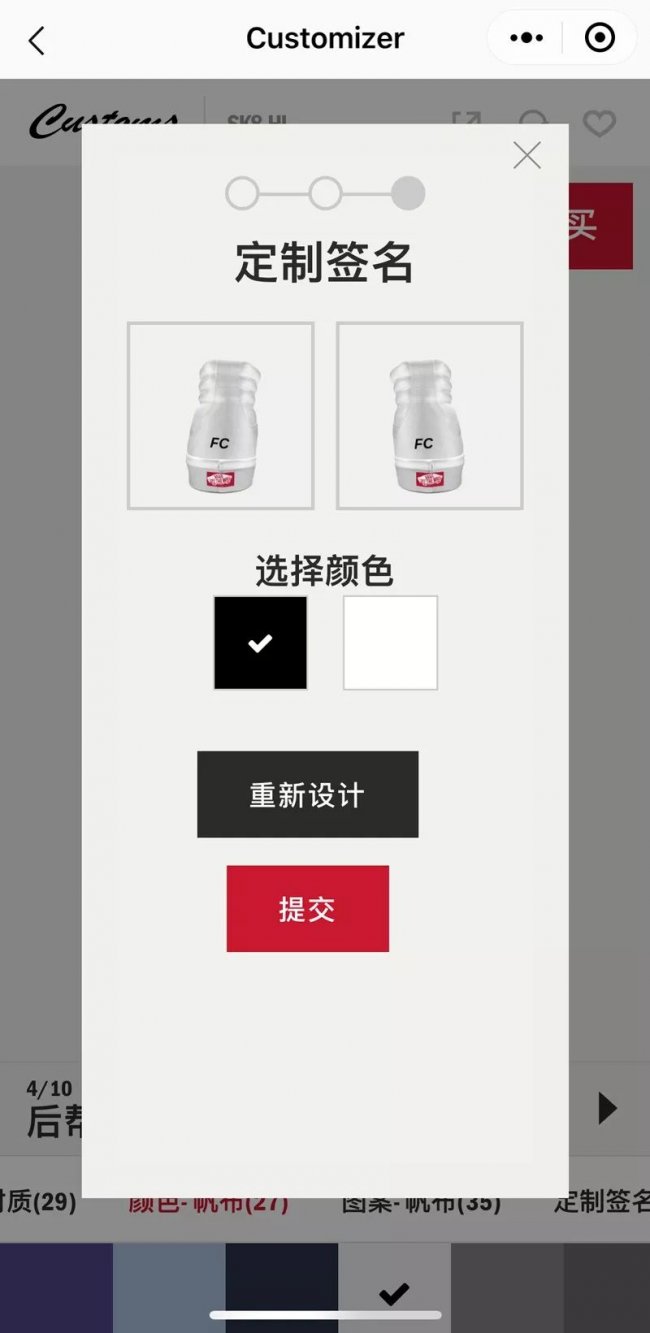The width and height of the screenshot is (650, 1333).
Task: Choose the white signature color
Action: pos(390,643)
